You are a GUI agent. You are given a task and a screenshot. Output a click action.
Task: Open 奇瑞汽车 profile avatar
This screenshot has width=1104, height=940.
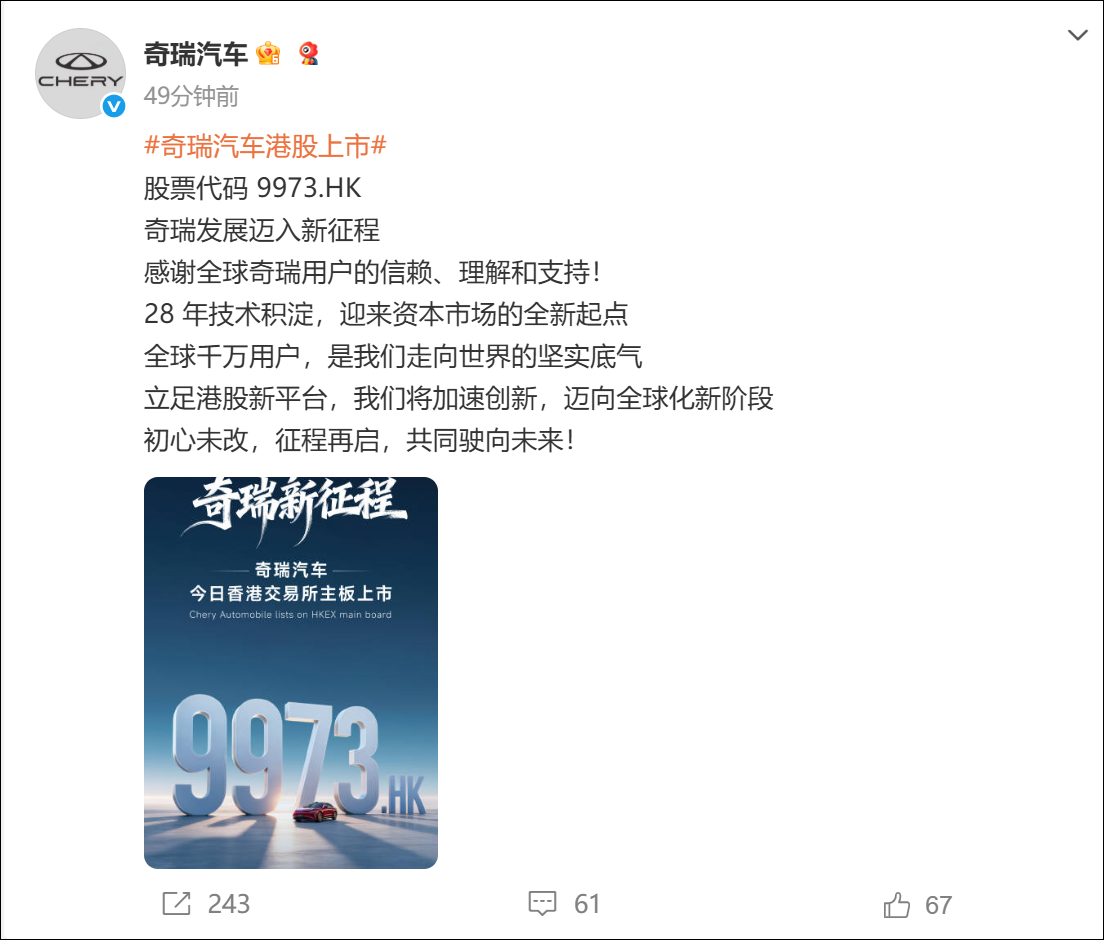81,73
